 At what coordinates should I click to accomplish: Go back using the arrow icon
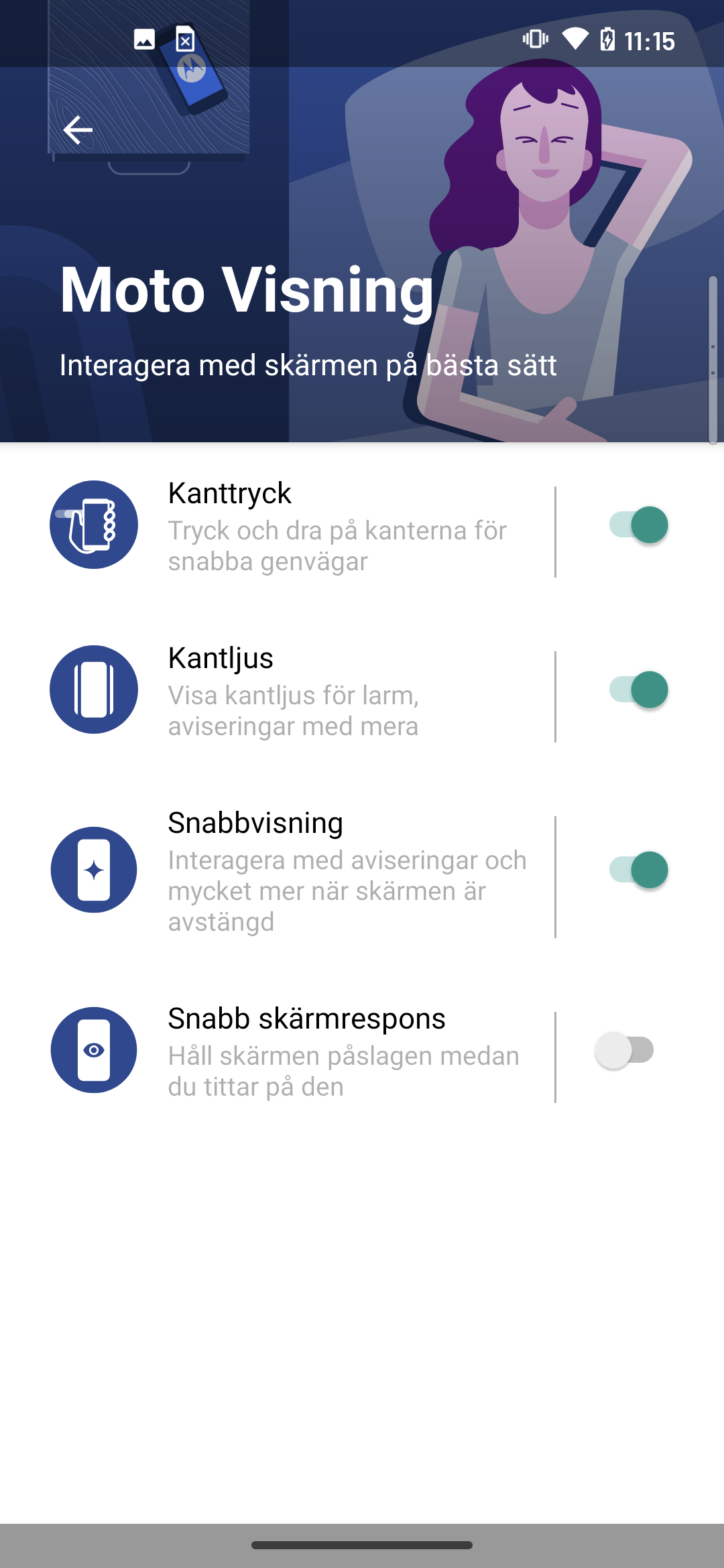pos(78,129)
